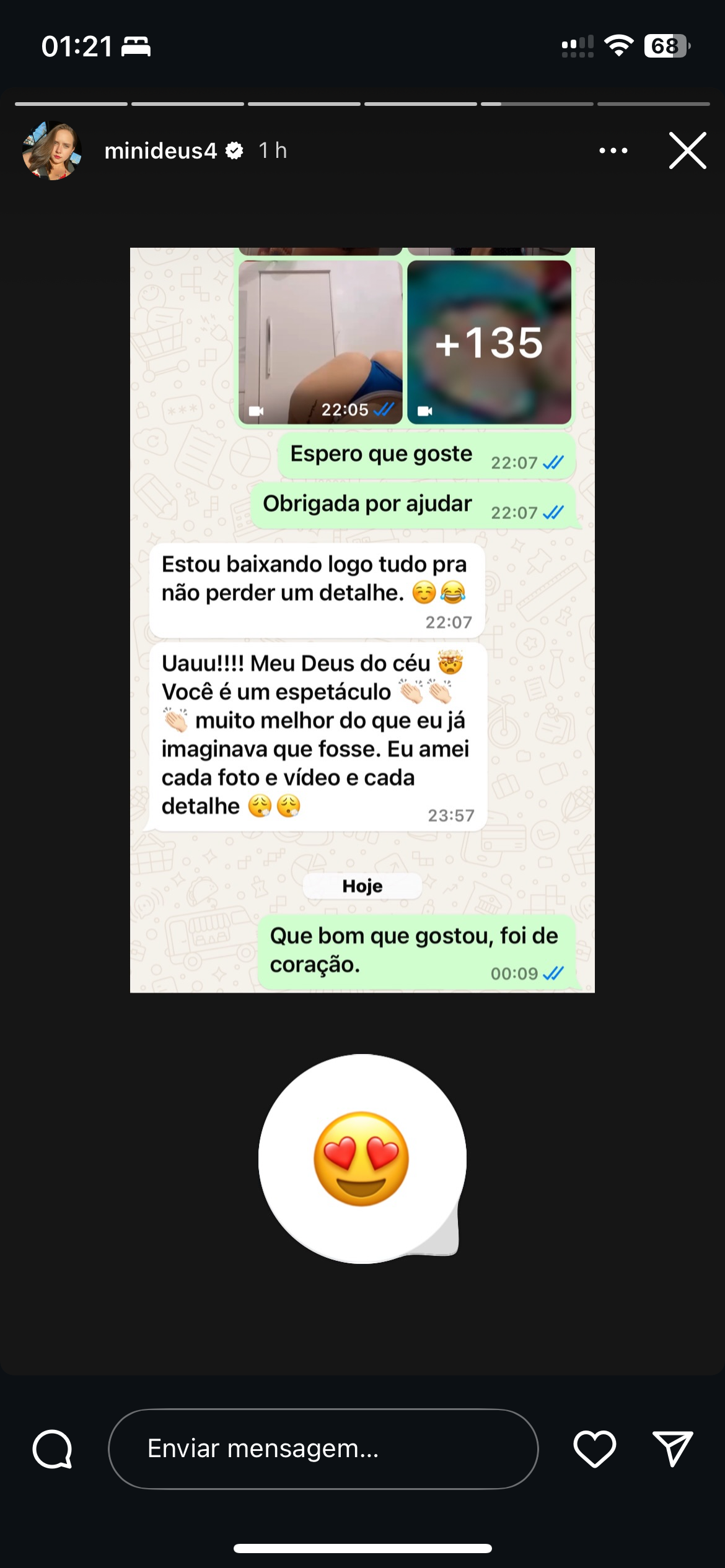The image size is (725, 1568).
Task: Tap the heart-eyes emoji reaction sticker
Action: [x=362, y=1158]
